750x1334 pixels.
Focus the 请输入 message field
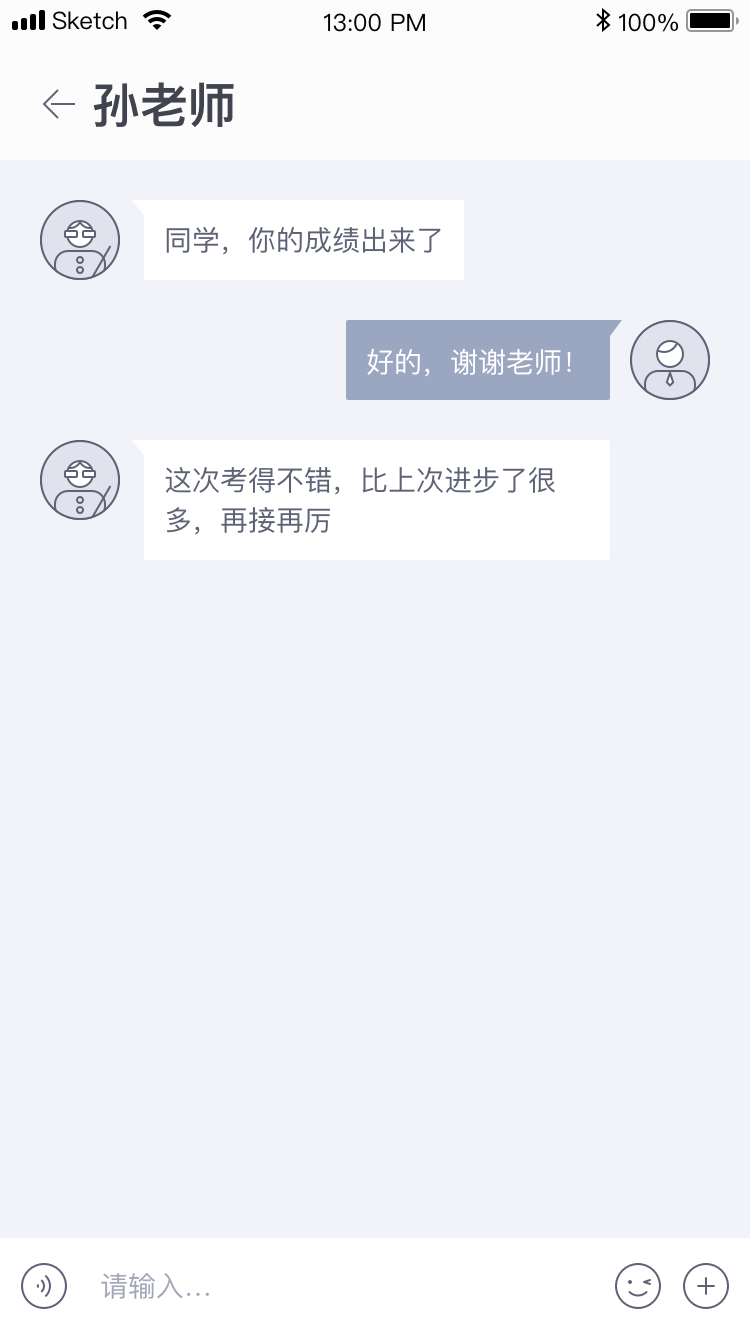(x=340, y=1286)
